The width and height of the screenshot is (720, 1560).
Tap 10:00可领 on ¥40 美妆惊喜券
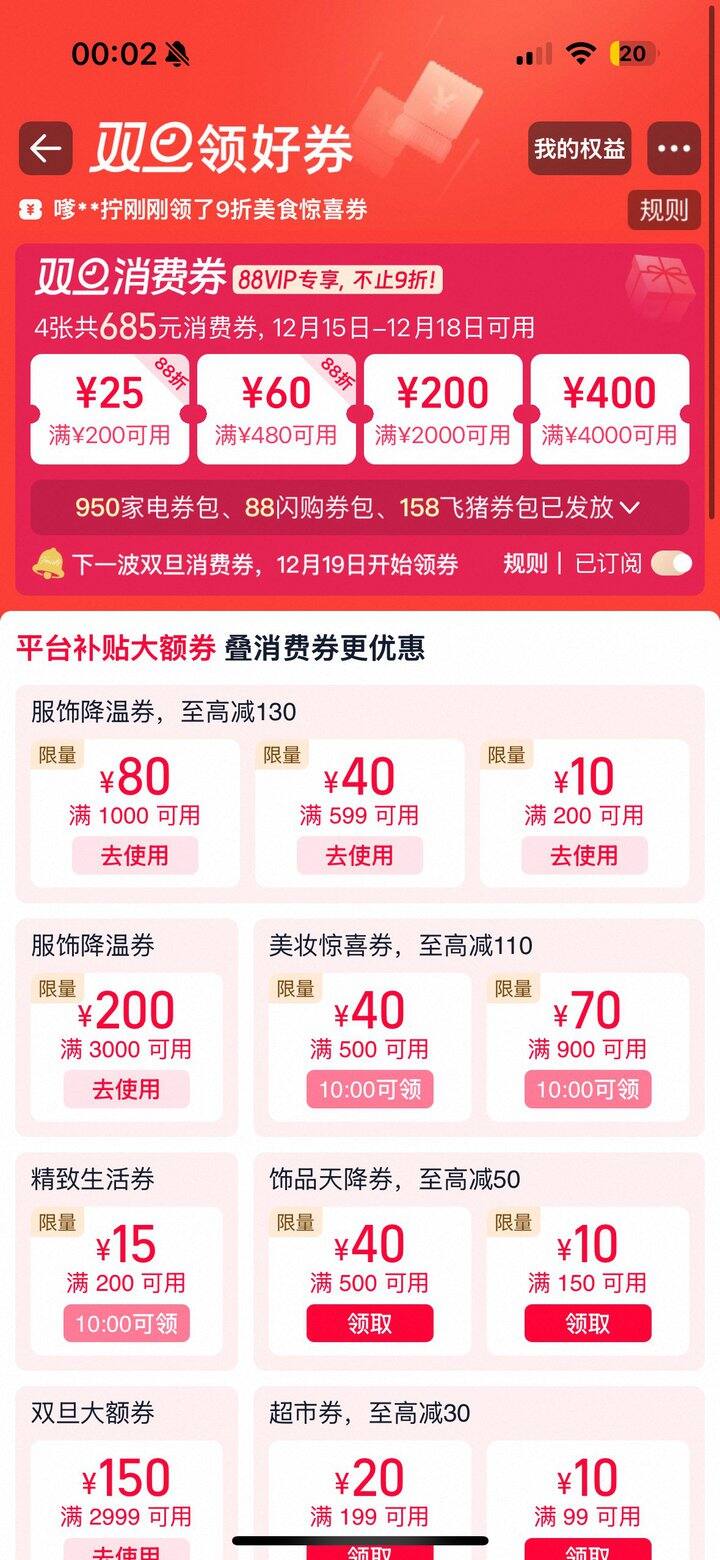369,1090
